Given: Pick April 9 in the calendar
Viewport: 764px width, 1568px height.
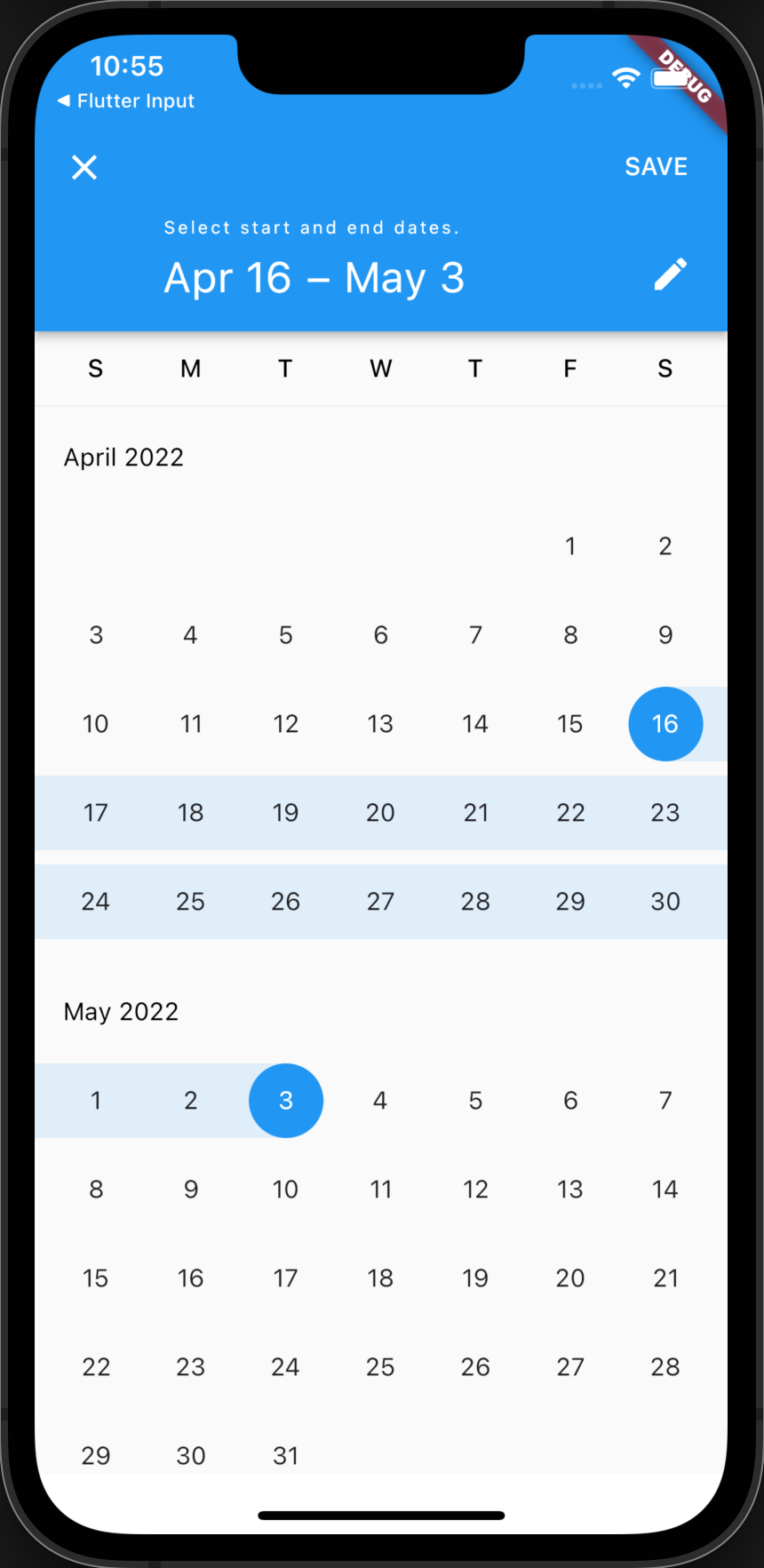Looking at the screenshot, I should [x=665, y=635].
